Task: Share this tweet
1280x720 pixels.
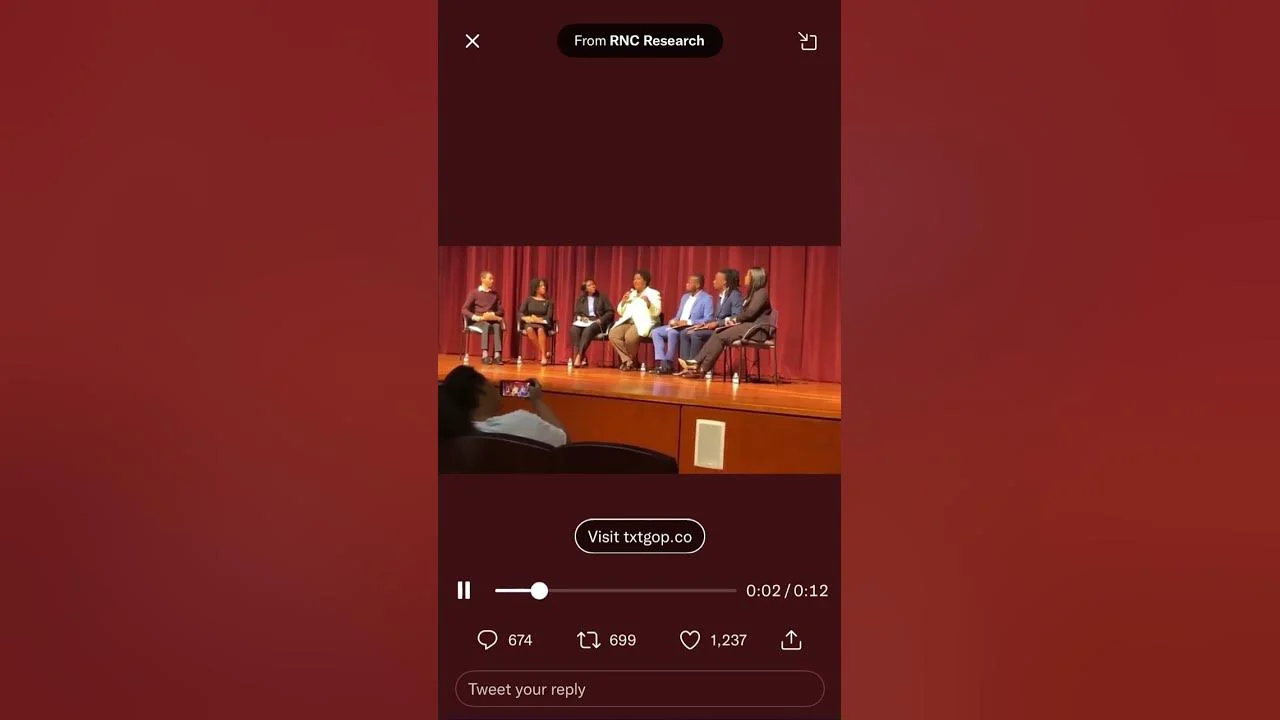Action: (x=791, y=640)
